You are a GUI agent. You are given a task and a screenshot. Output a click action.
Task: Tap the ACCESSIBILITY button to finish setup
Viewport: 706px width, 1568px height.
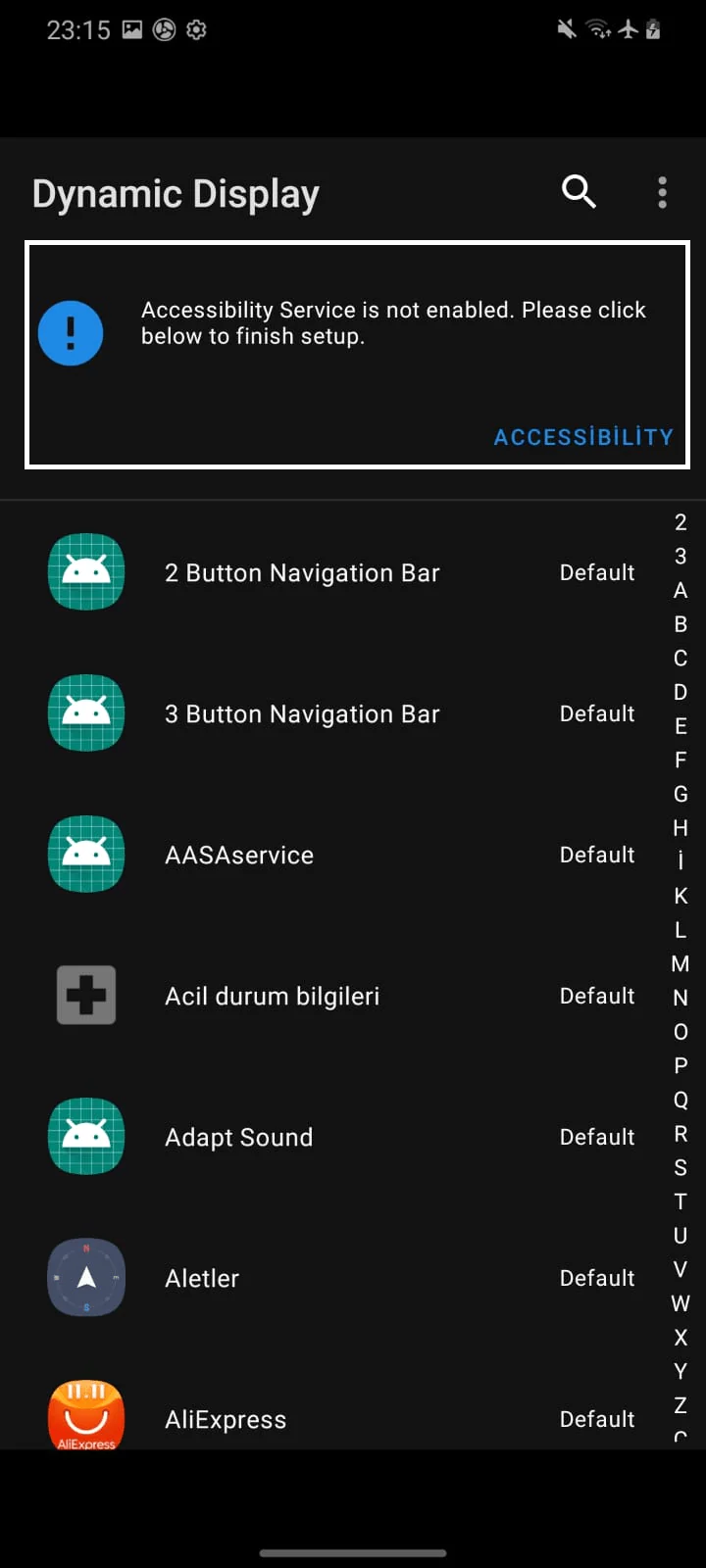[x=583, y=437]
